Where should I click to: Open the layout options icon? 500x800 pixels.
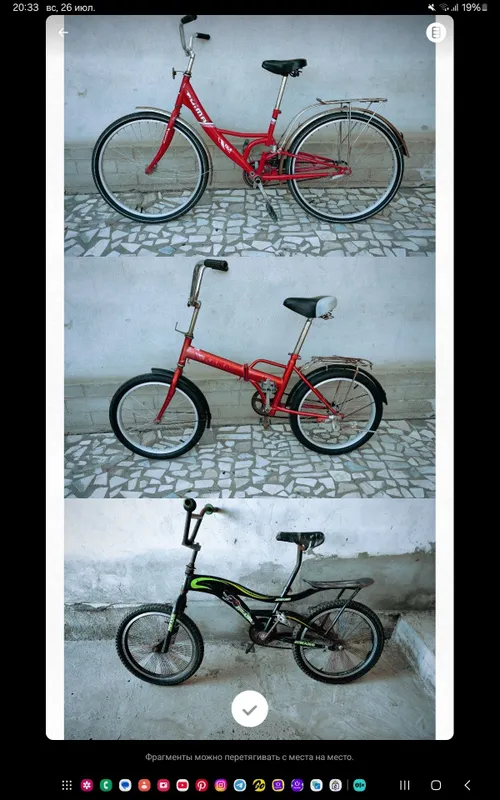click(x=436, y=33)
